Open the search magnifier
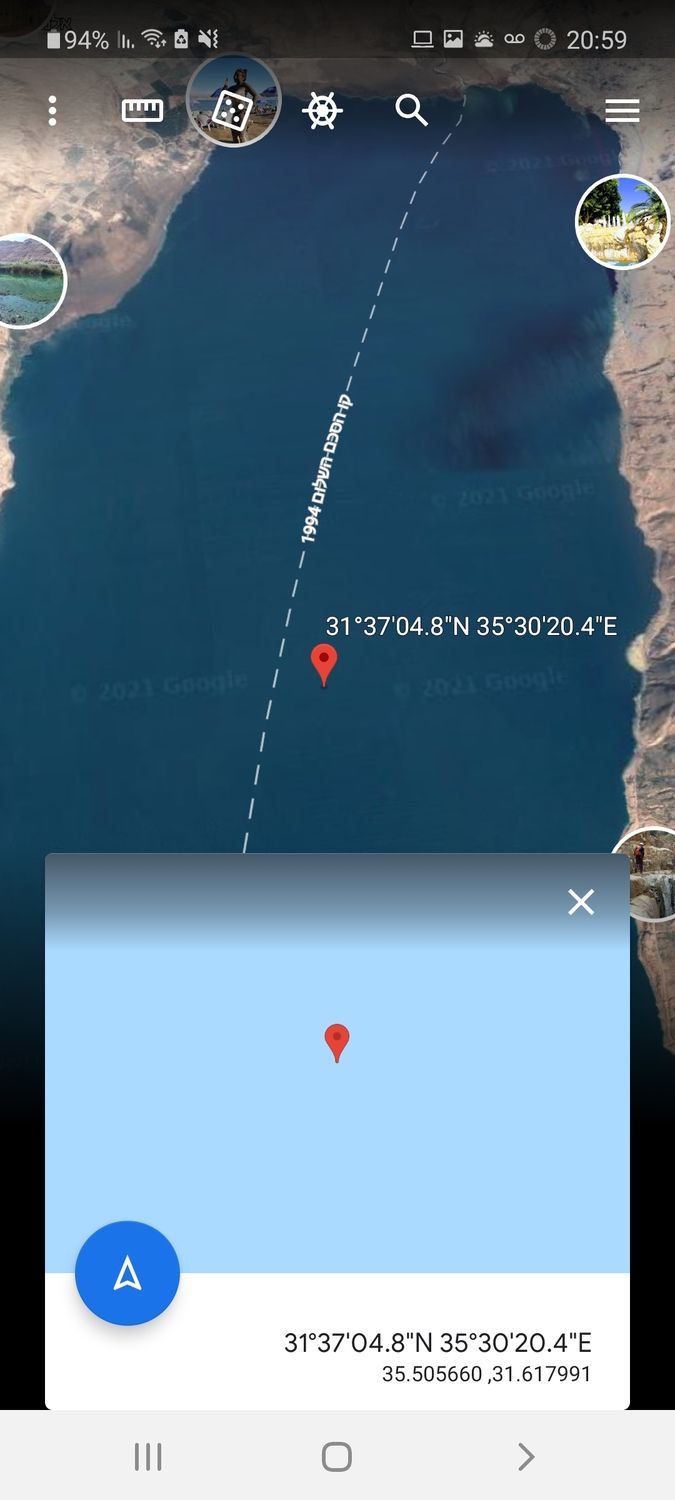Image resolution: width=675 pixels, height=1500 pixels. (411, 110)
